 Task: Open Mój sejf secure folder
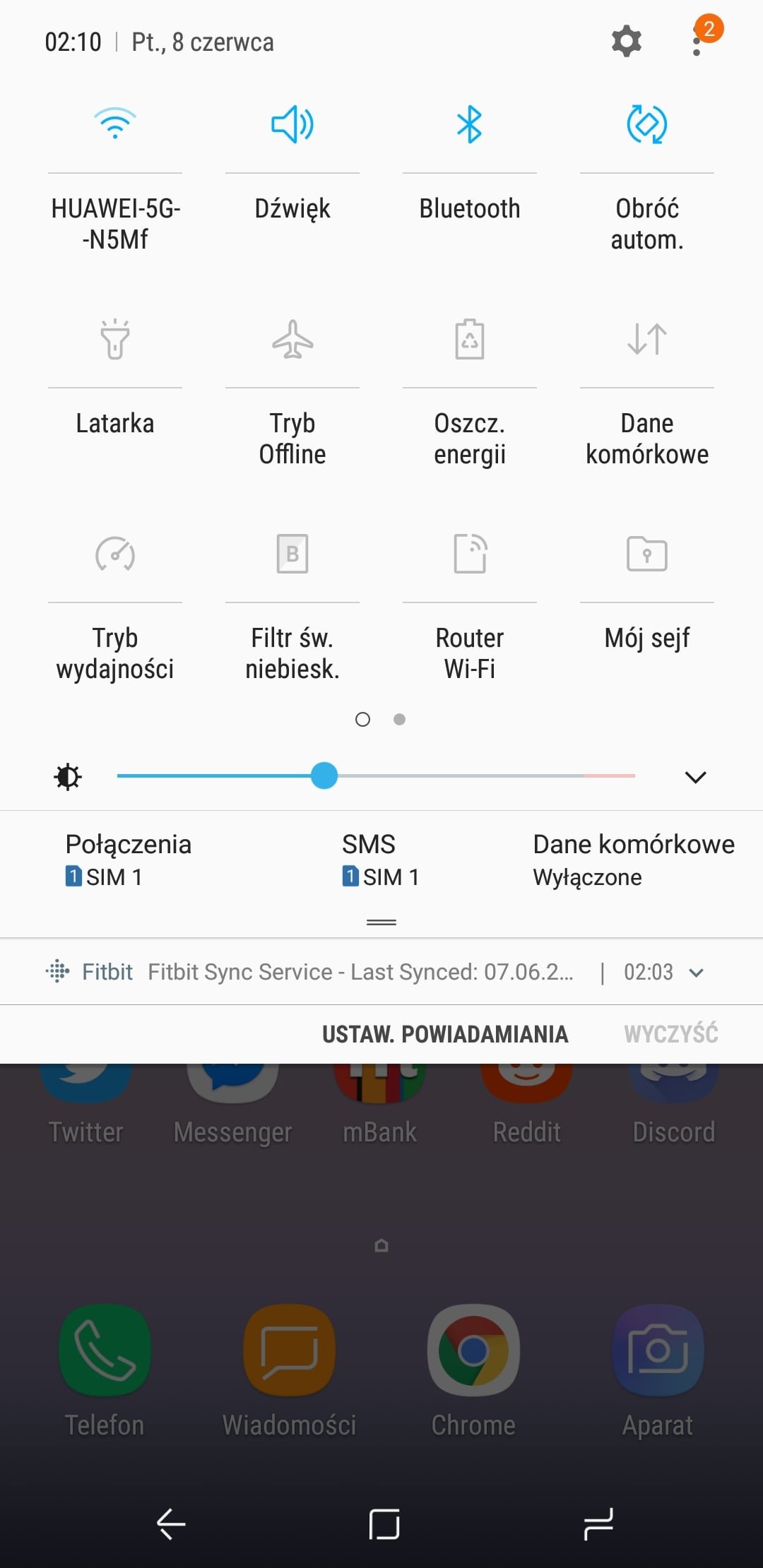647,554
